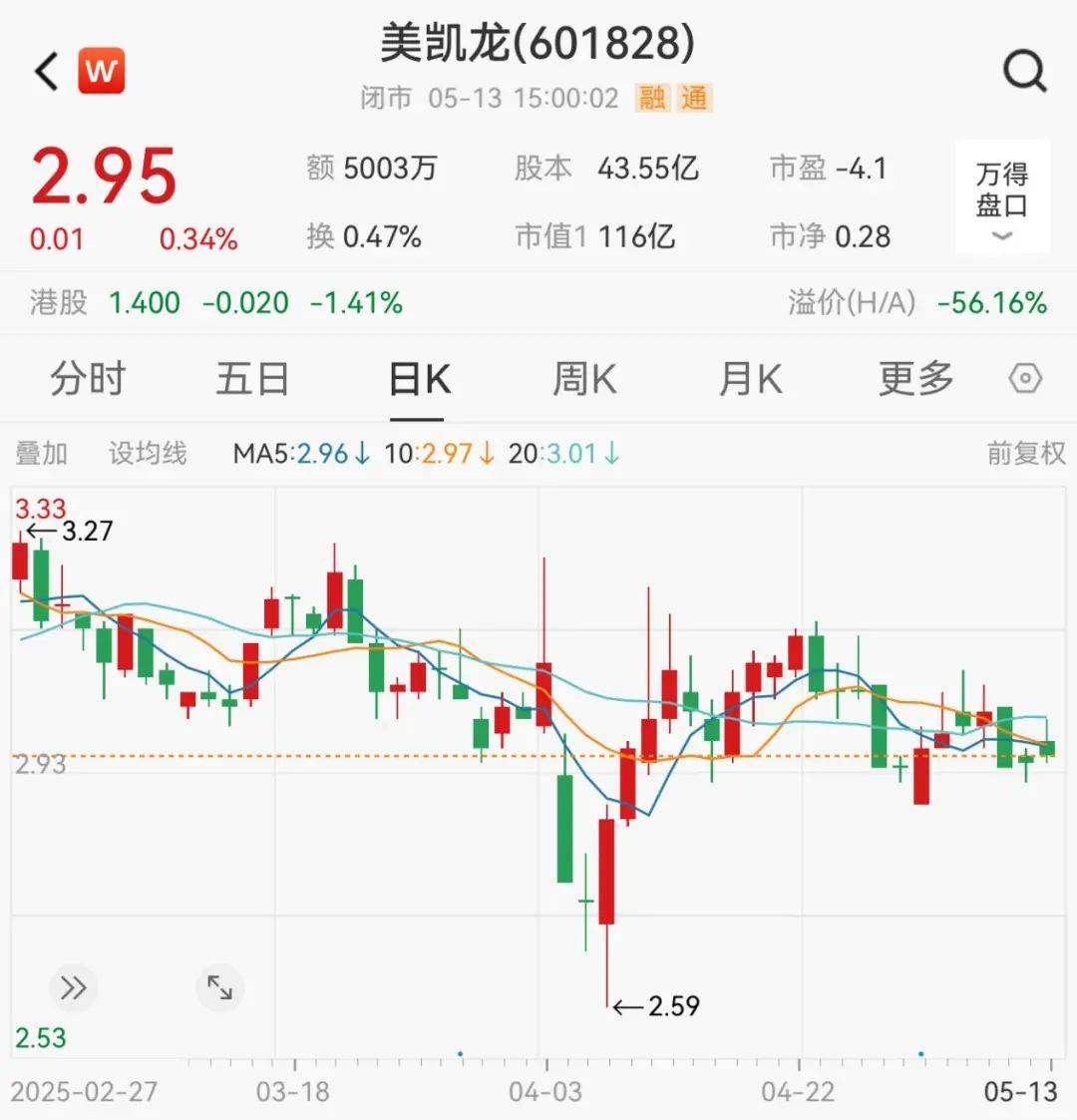1077x1120 pixels.
Task: Toggle the 叠加 overlay option
Action: (x=42, y=453)
